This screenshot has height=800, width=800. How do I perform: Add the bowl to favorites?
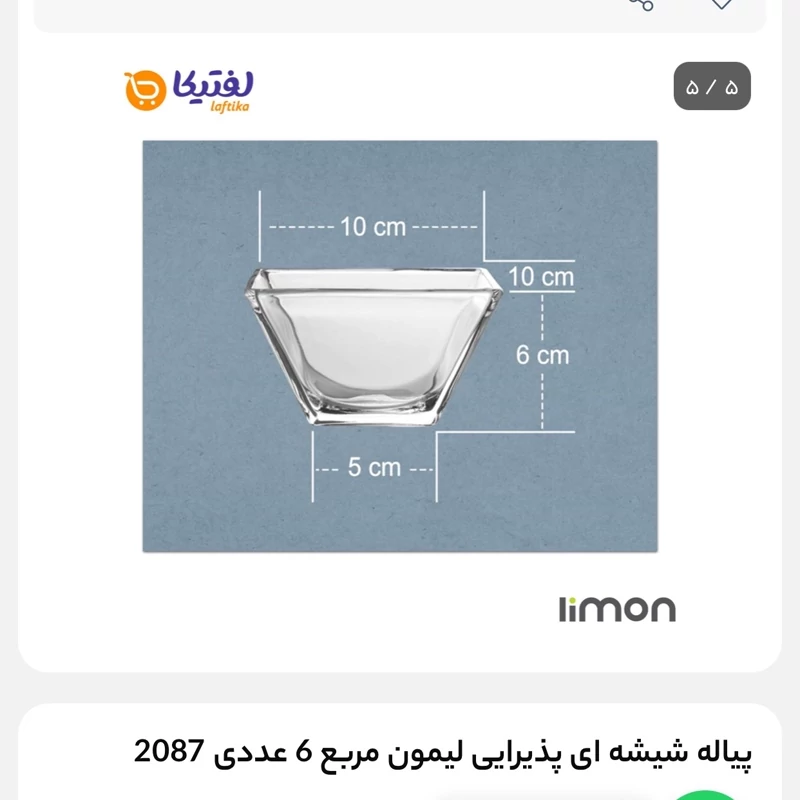pyautogui.click(x=722, y=3)
